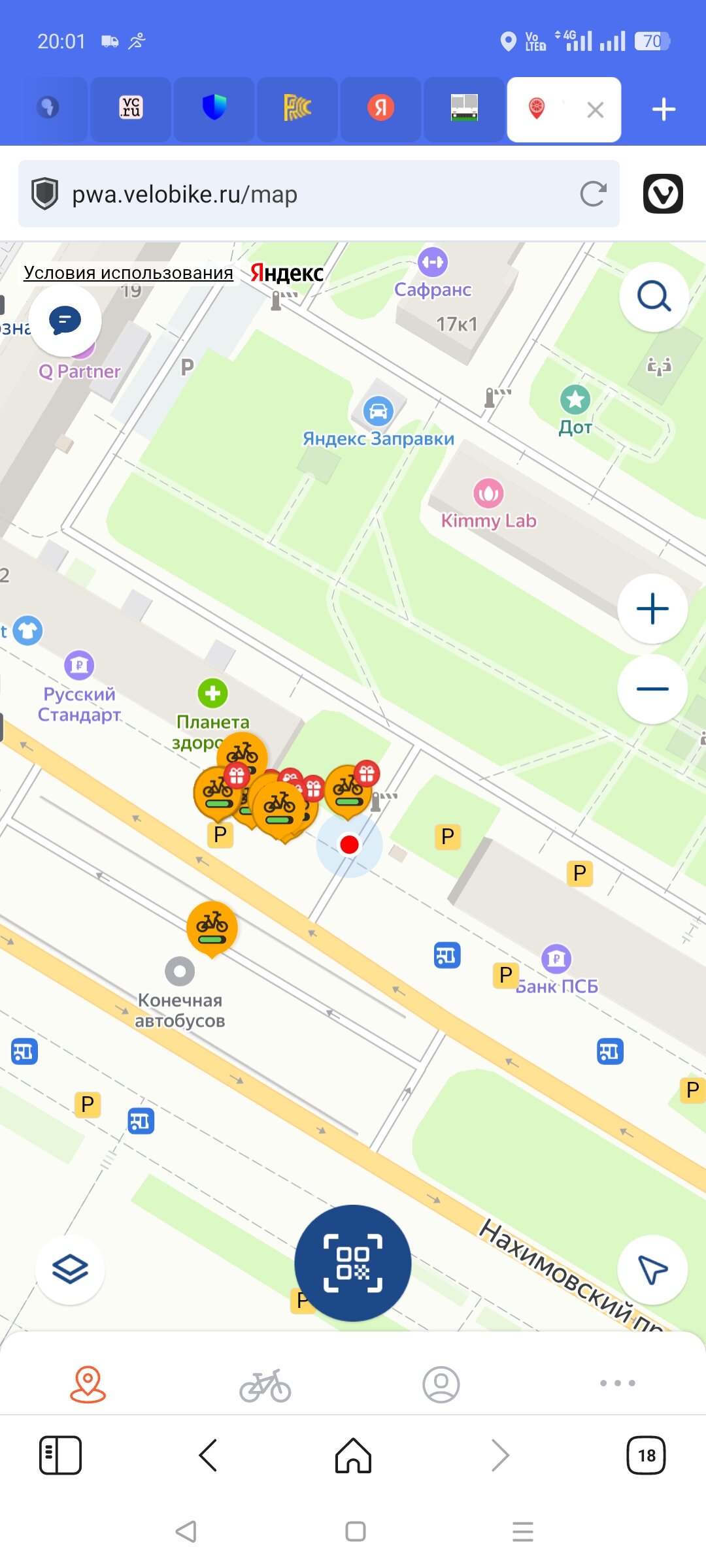Reload the velobike page
The image size is (706, 1568).
[593, 194]
